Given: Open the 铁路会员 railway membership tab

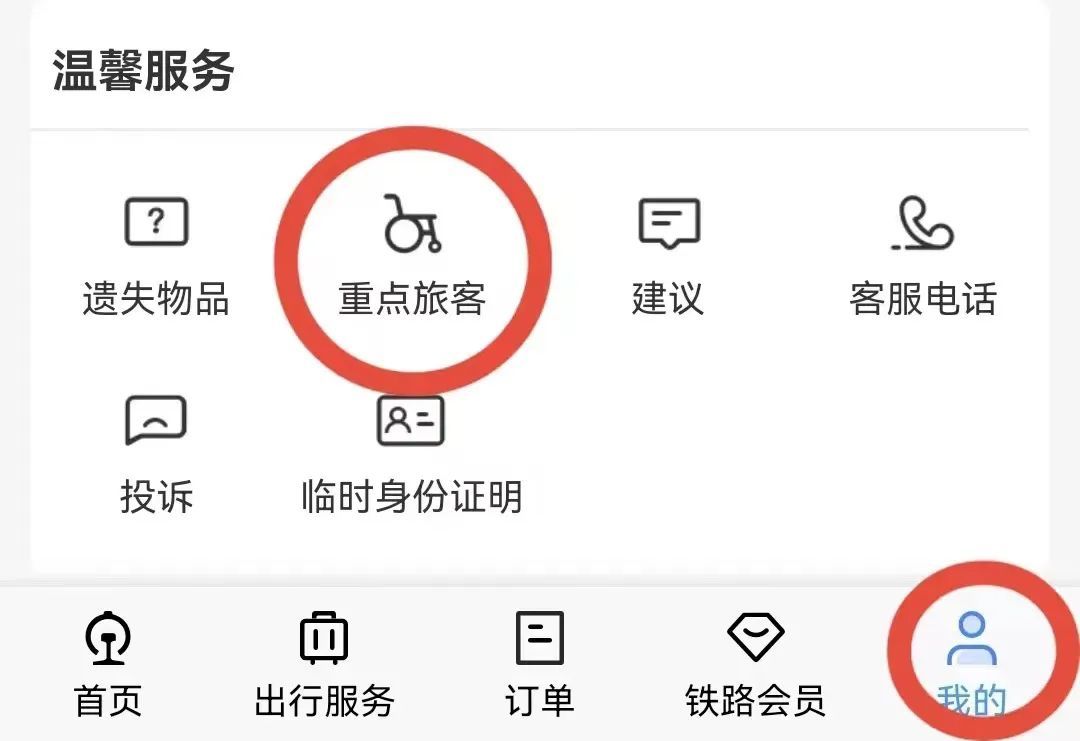Looking at the screenshot, I should tap(755, 664).
